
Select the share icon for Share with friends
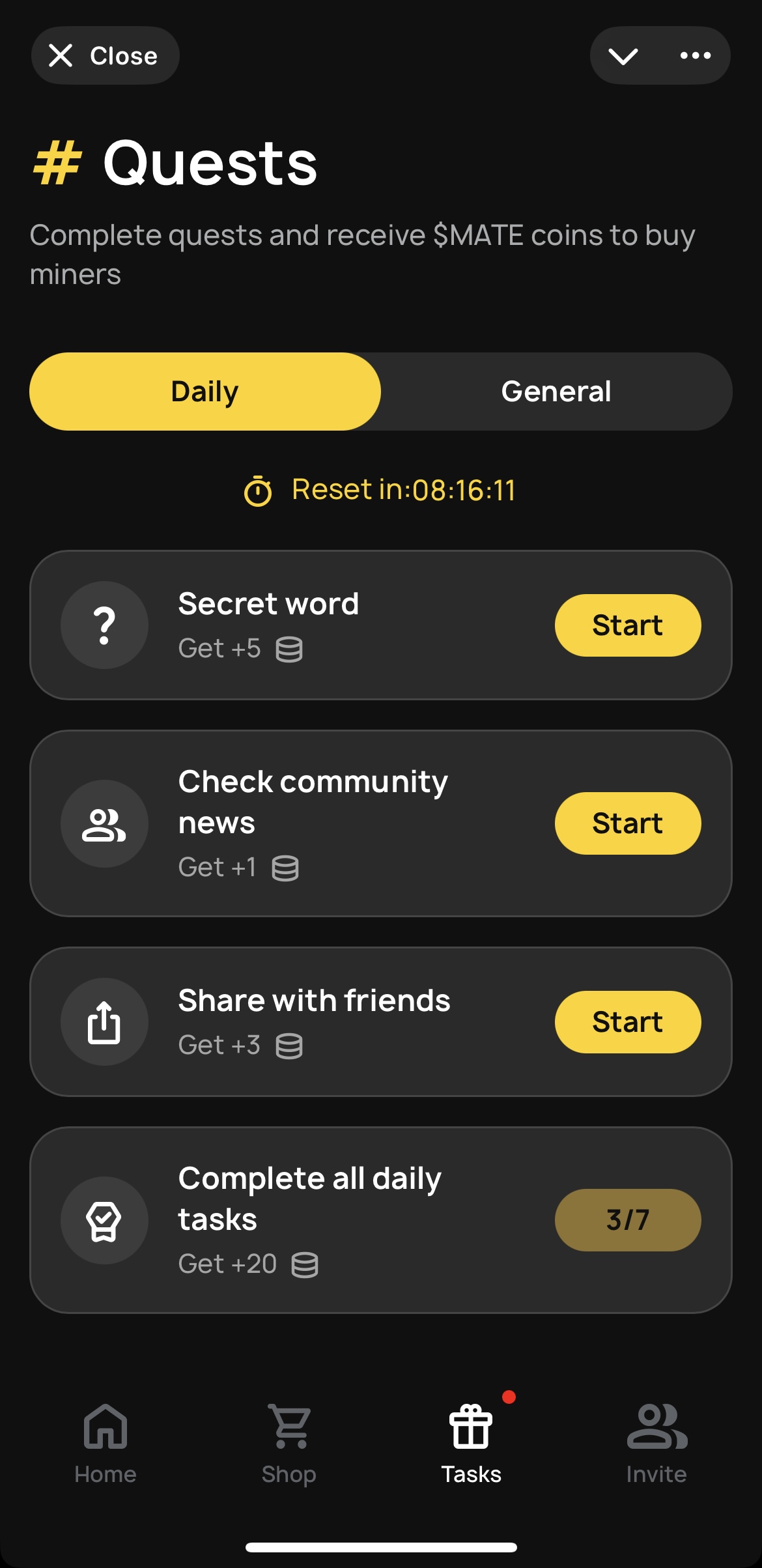coord(104,1021)
